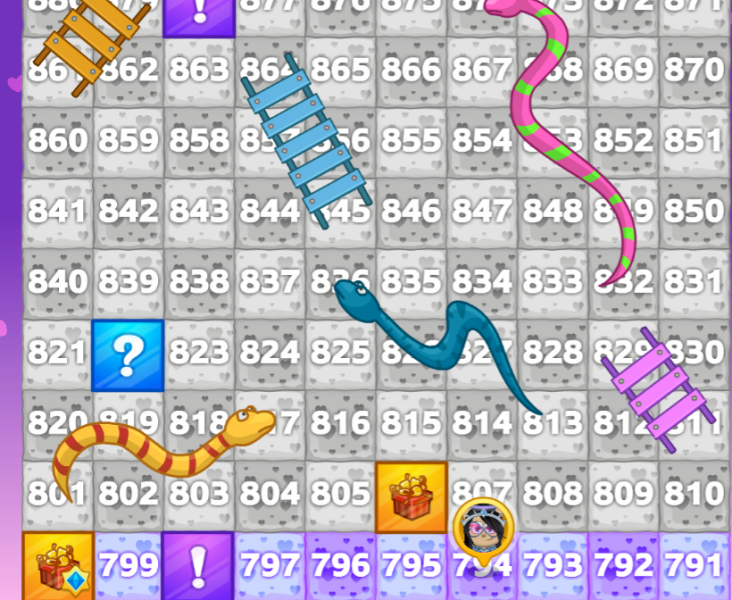The width and height of the screenshot is (732, 600).
Task: Open the gift box tile beside 805
Action: [411, 496]
